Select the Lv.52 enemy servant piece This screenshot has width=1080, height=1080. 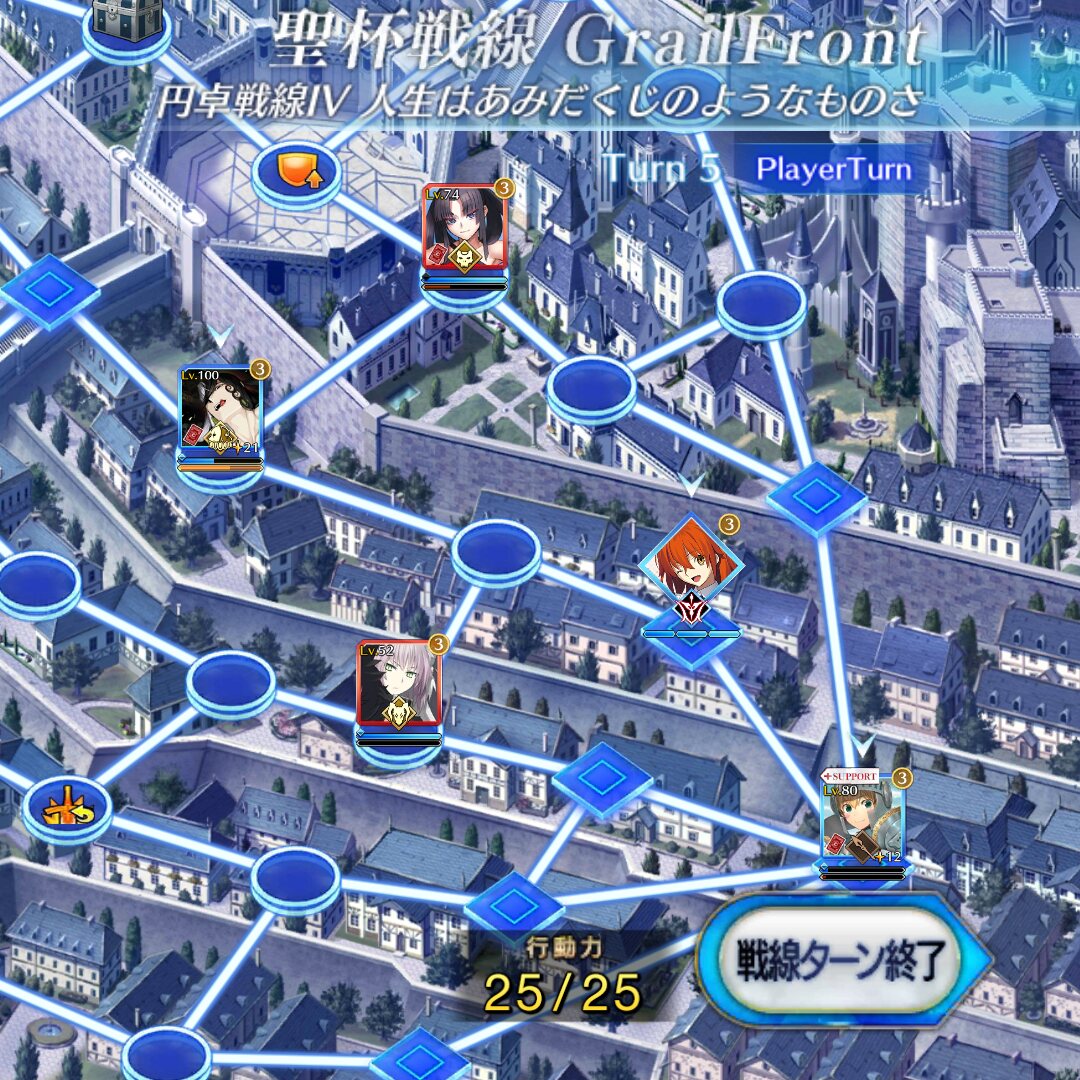398,687
